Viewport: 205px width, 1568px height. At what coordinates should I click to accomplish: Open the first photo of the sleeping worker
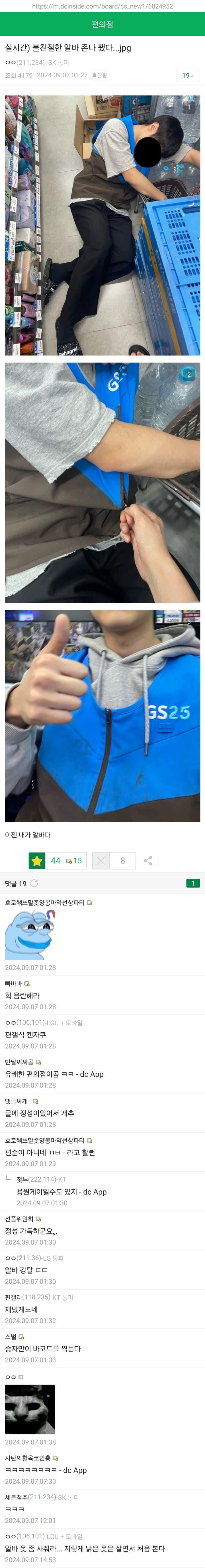coord(102,225)
